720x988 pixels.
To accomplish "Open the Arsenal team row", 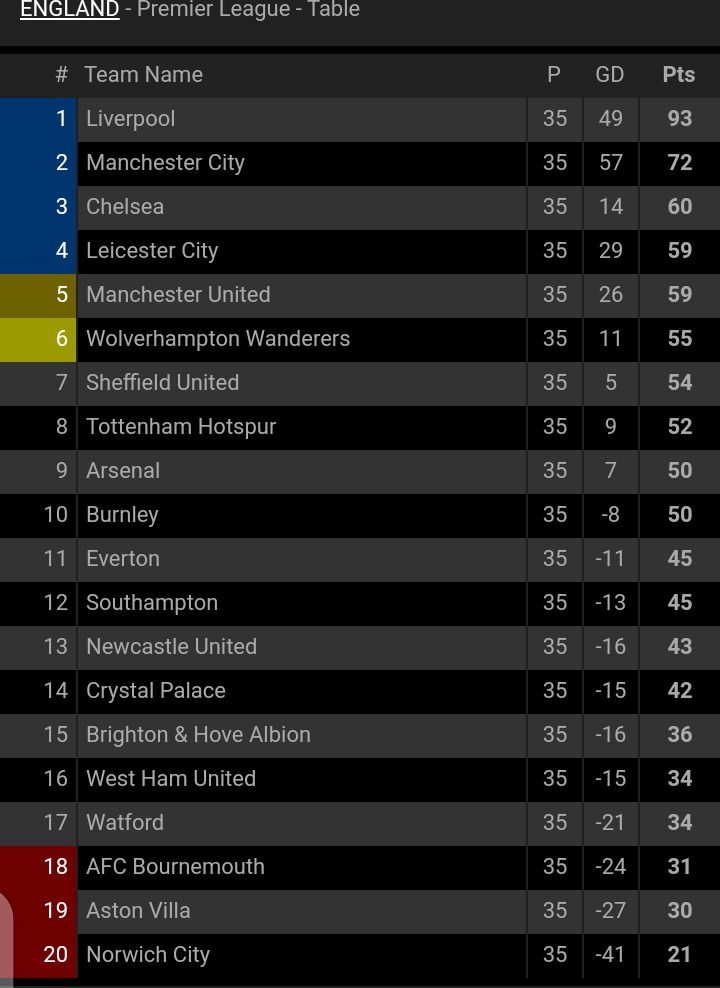I will point(123,471).
